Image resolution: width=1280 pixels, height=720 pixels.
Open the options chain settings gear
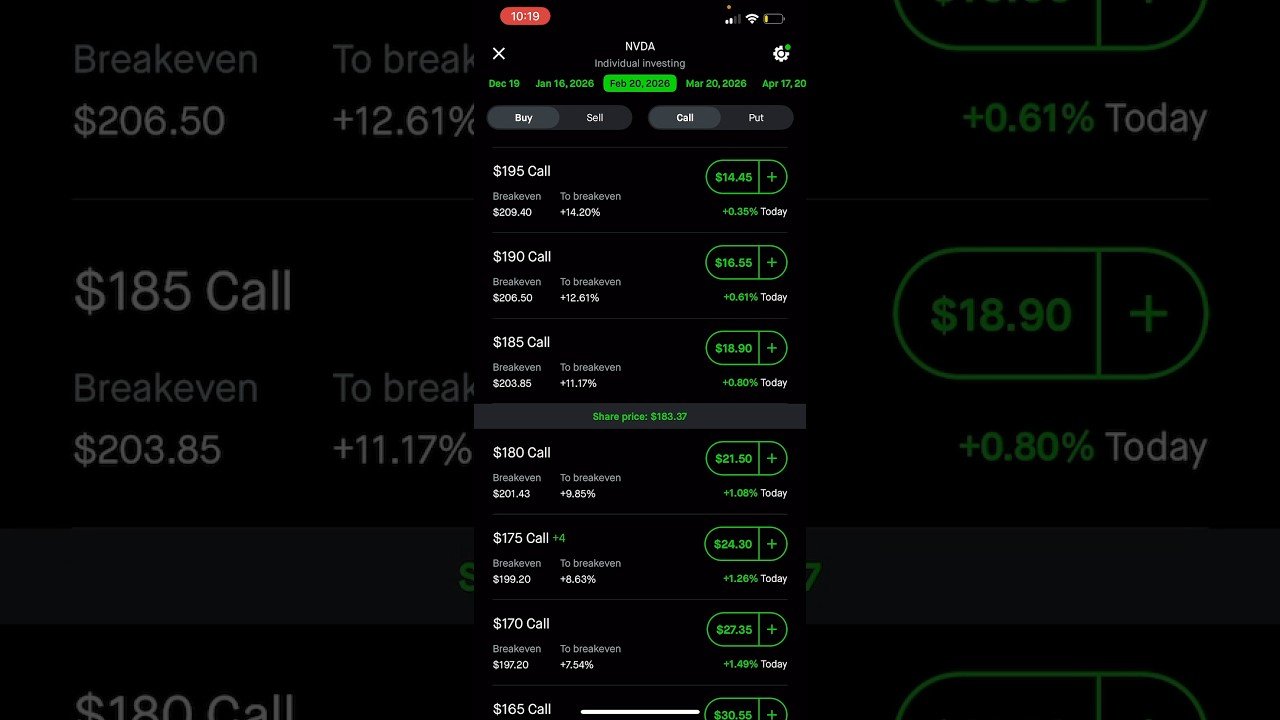781,54
